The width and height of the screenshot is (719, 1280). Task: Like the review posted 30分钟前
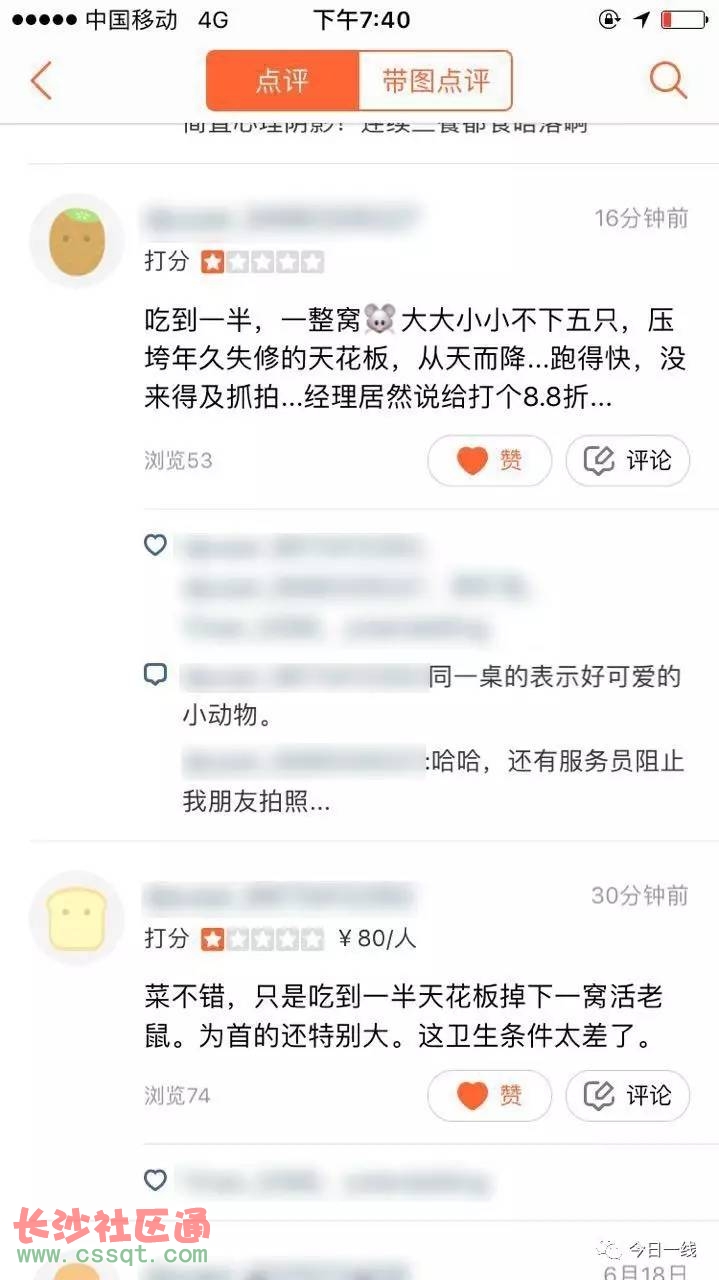tap(489, 1096)
